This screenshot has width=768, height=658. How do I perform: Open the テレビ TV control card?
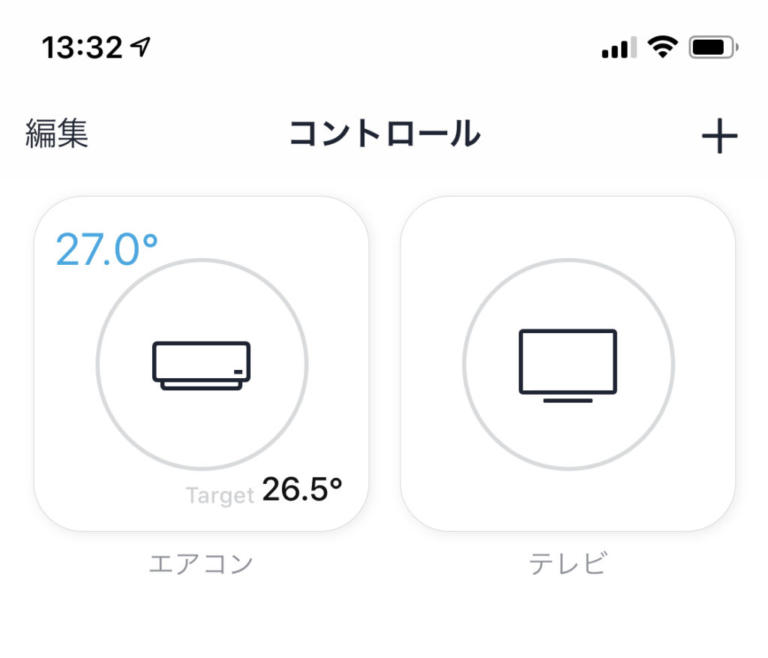coord(567,365)
